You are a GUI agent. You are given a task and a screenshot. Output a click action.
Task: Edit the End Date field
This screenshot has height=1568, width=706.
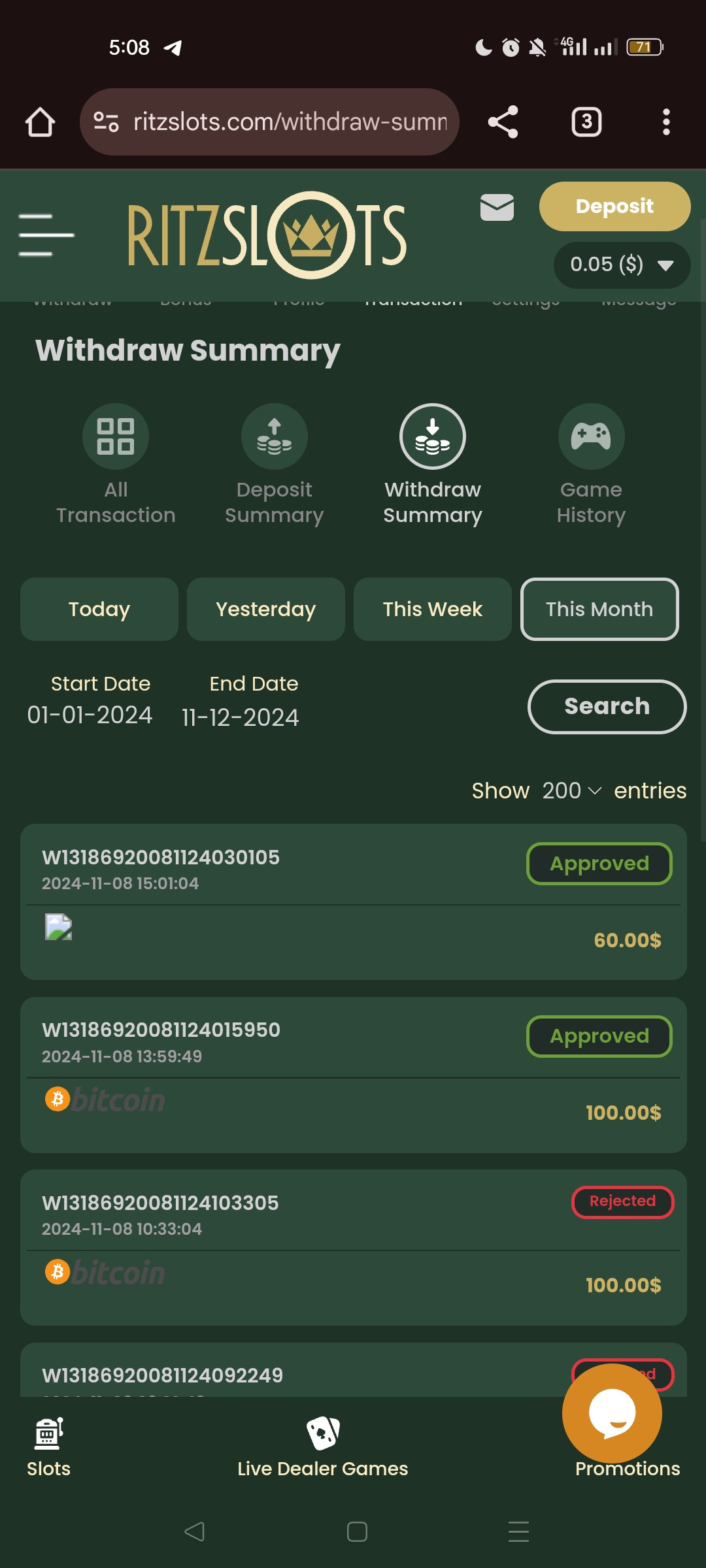pos(241,717)
